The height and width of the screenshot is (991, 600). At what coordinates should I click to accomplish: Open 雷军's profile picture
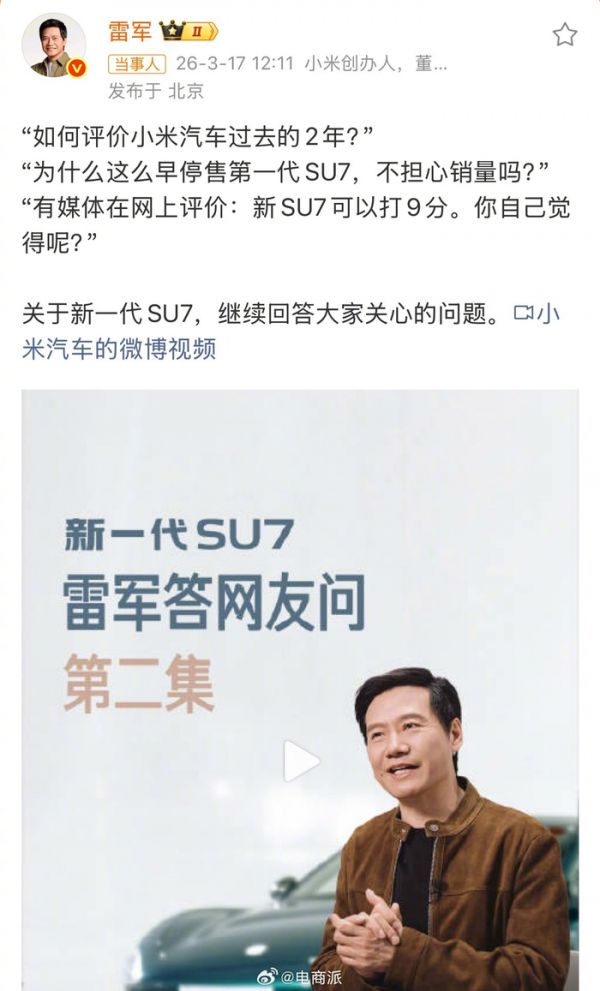(54, 46)
